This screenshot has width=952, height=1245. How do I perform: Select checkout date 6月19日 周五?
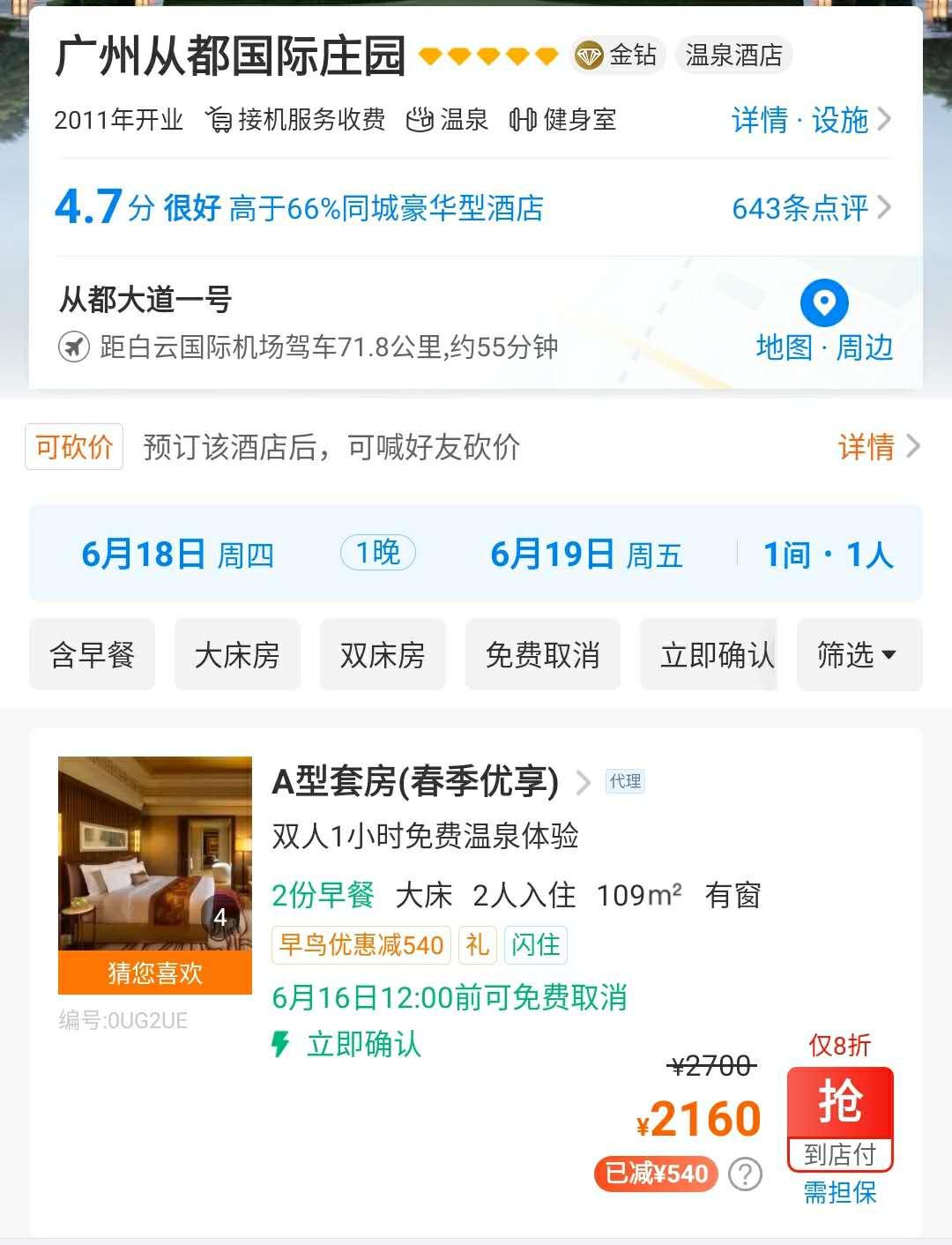coord(585,554)
